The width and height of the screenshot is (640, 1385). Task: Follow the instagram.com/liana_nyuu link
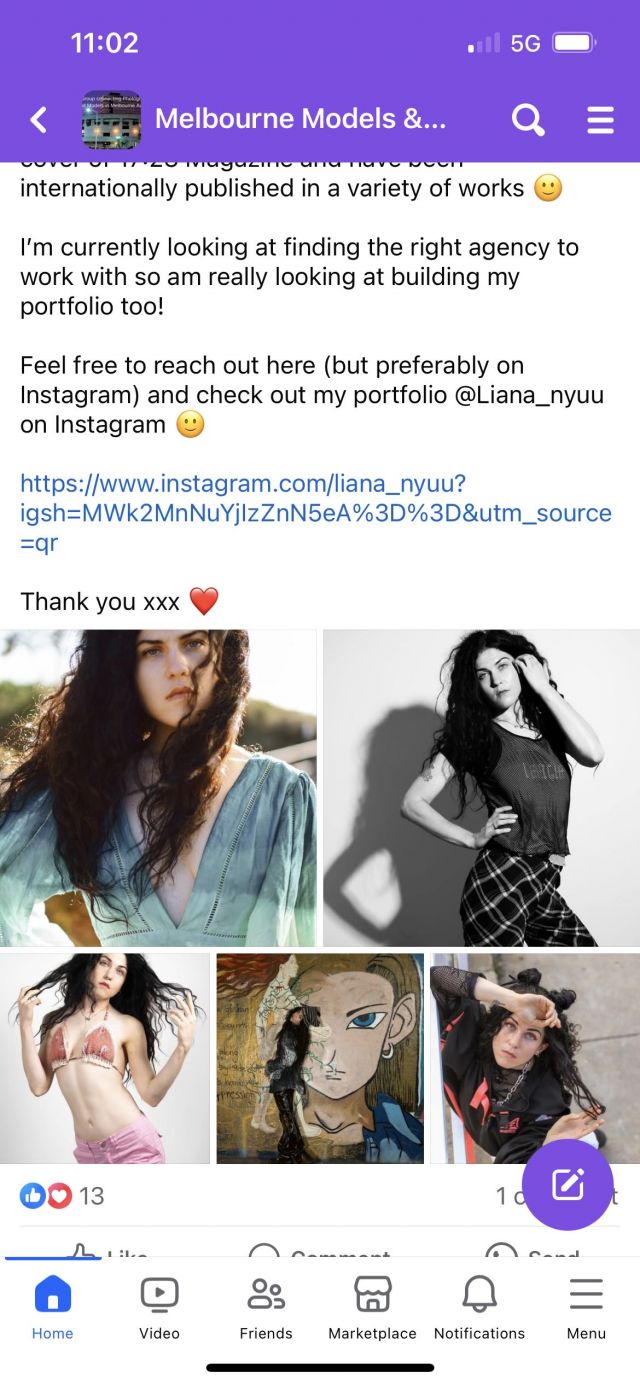click(x=243, y=484)
